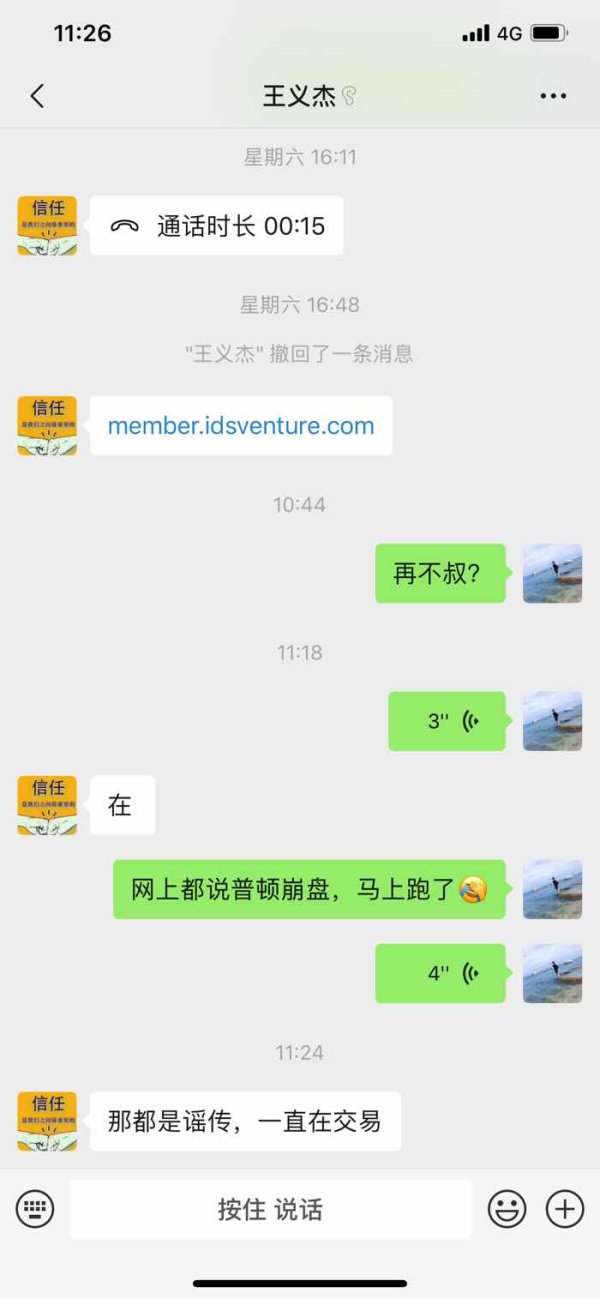
Task: Open the emoji sticker panel
Action: tap(507, 1209)
